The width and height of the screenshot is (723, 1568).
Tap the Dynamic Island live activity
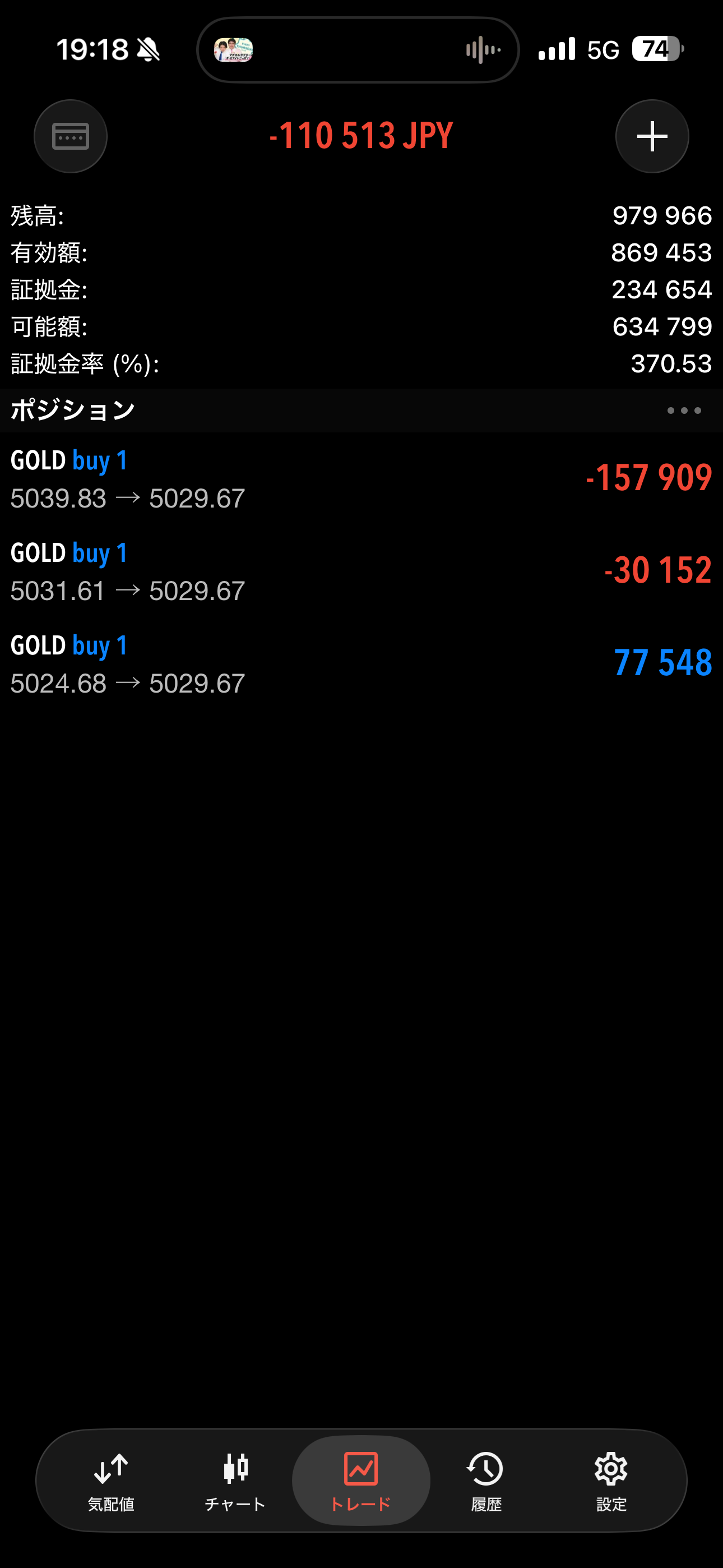point(358,50)
